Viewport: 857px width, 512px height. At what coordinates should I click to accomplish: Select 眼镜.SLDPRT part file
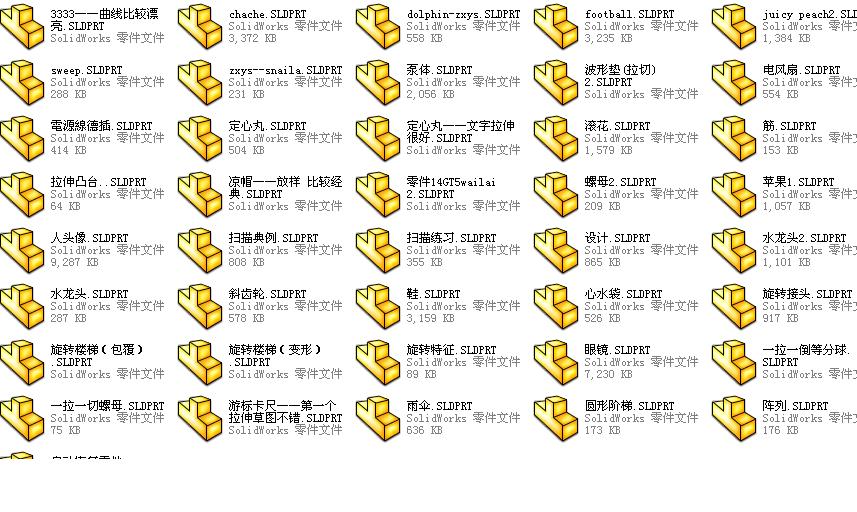556,363
